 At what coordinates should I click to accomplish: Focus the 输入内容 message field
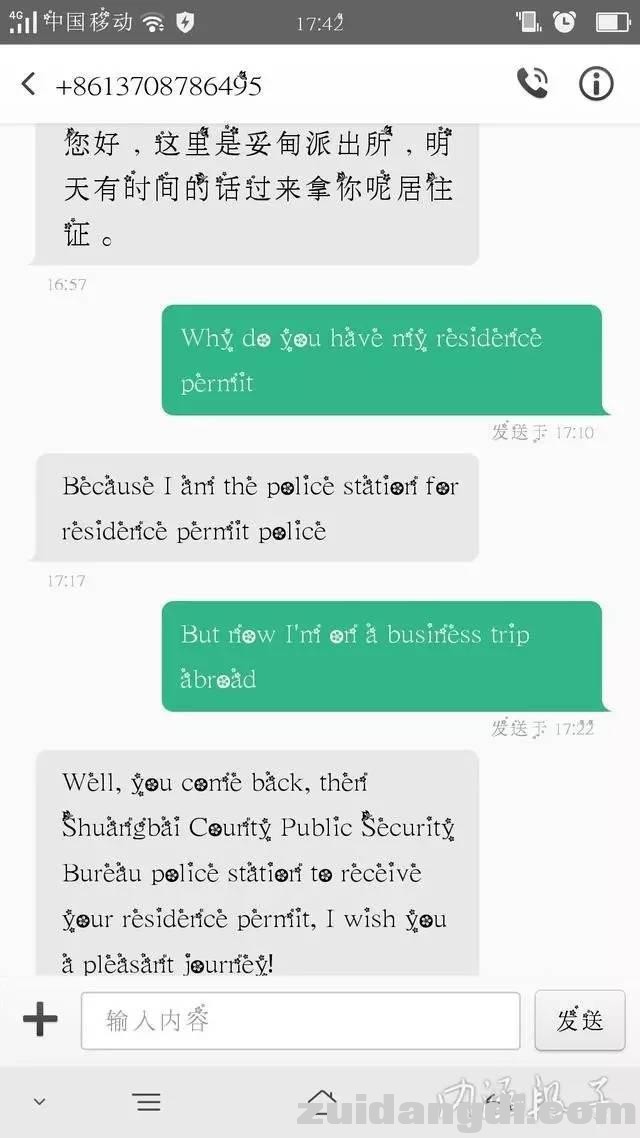pos(300,1020)
